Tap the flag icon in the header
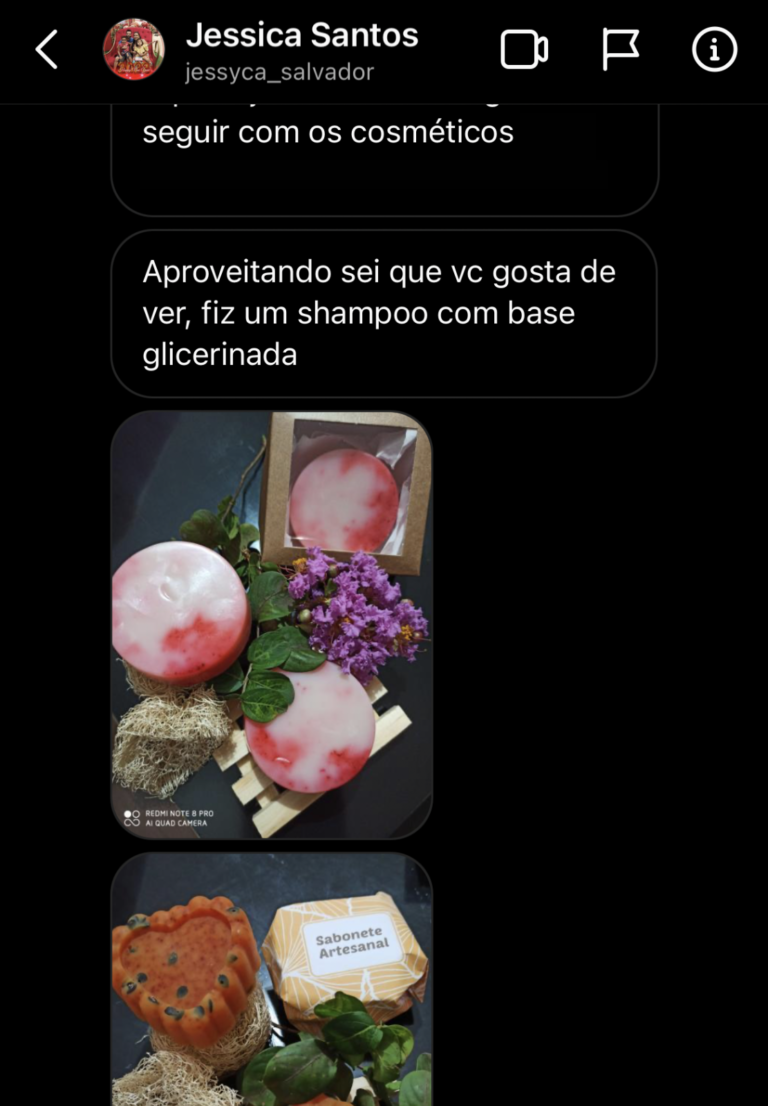The width and height of the screenshot is (768, 1106). point(620,49)
